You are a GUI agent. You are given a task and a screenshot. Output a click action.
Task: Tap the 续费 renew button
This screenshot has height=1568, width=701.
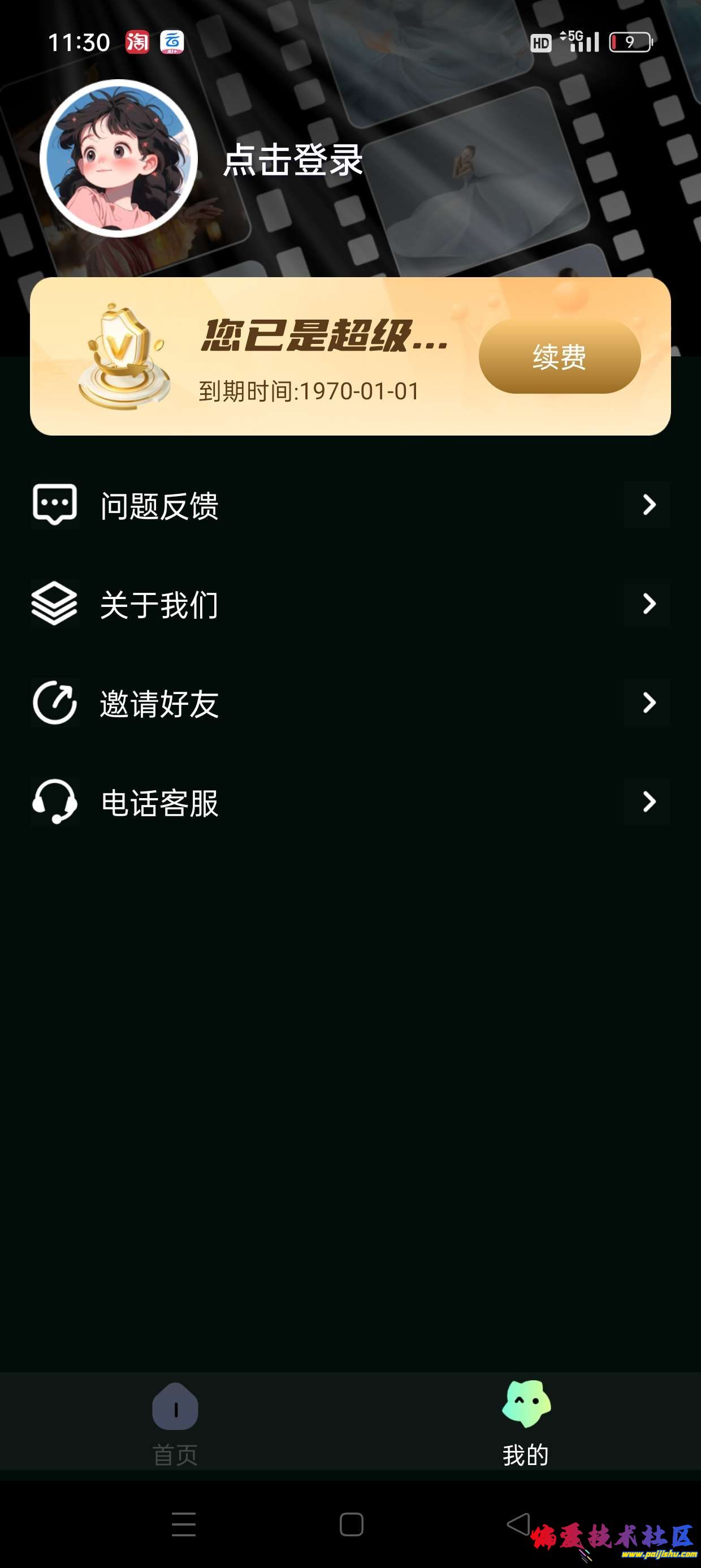coord(559,357)
